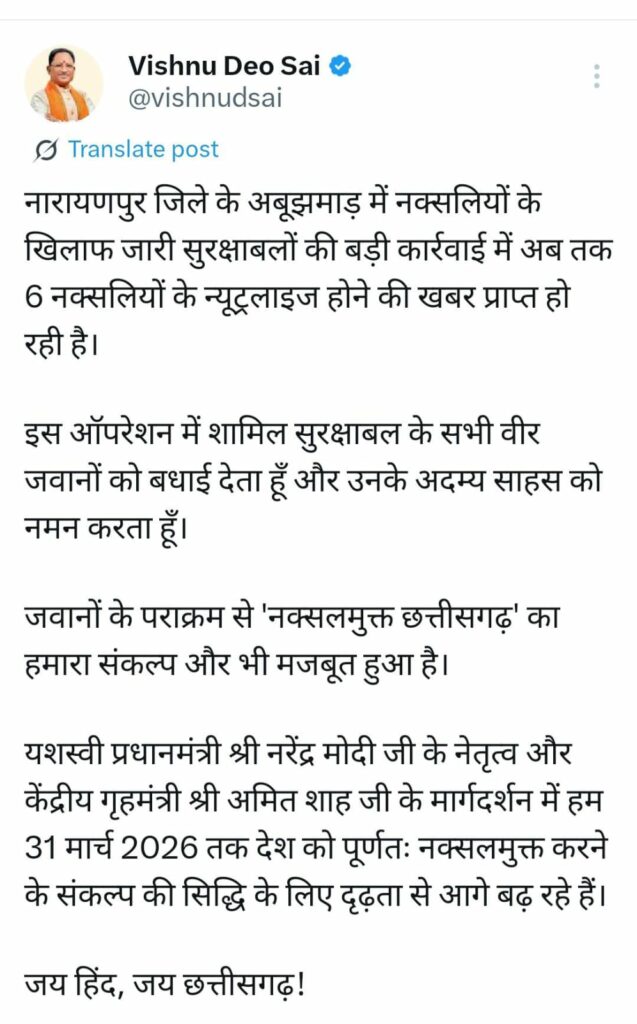Open the post's three-dot overflow menu

tap(597, 77)
